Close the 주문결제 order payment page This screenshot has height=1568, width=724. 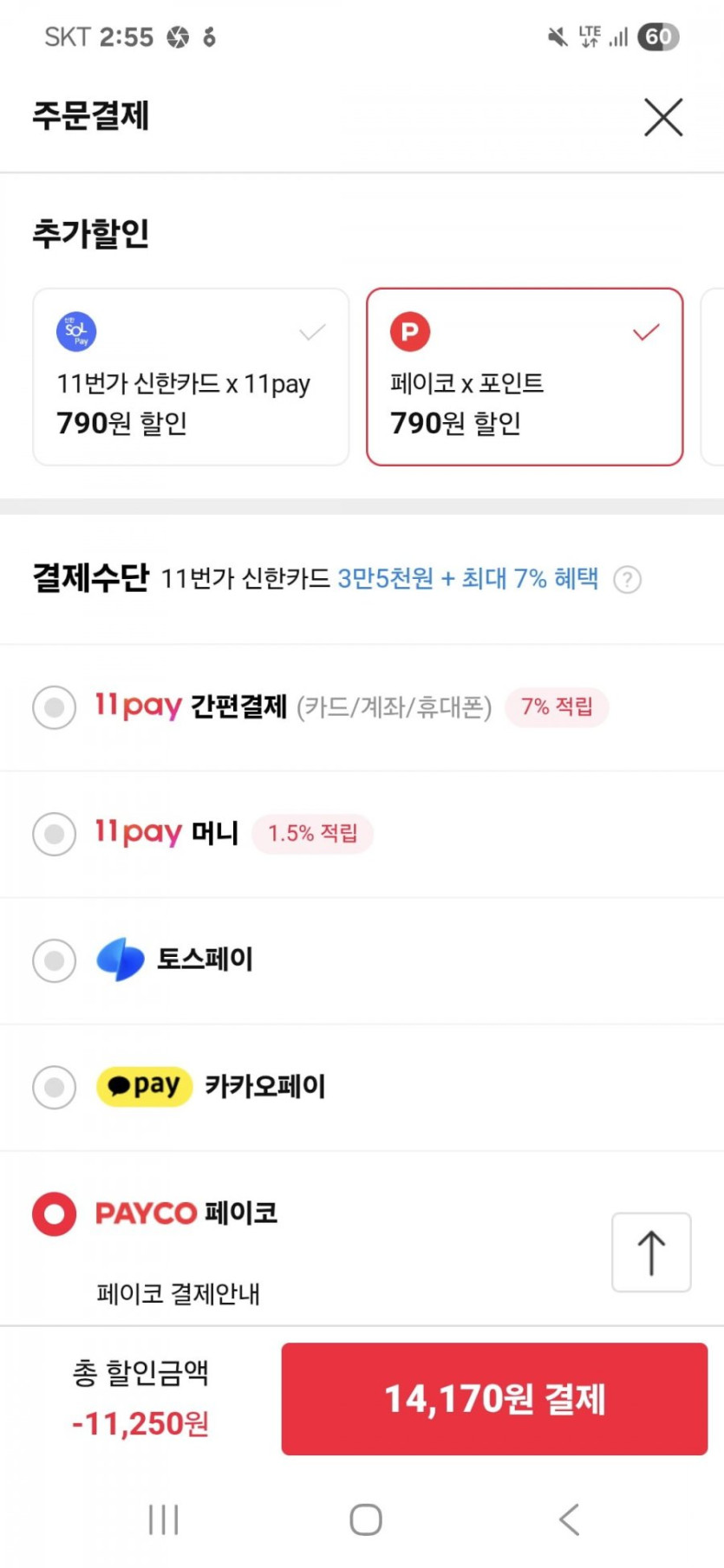pos(663,117)
